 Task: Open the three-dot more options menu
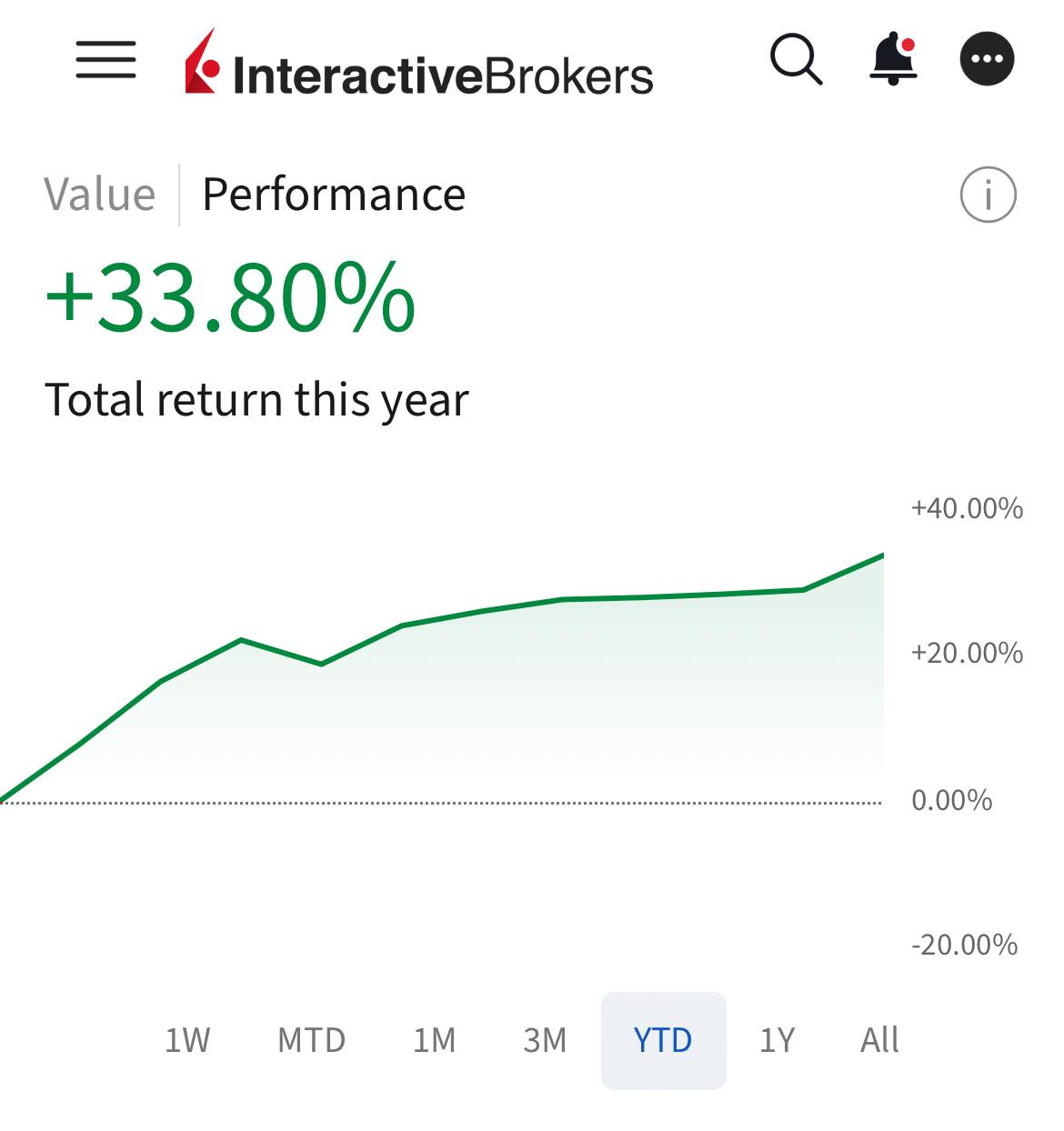pyautogui.click(x=987, y=59)
